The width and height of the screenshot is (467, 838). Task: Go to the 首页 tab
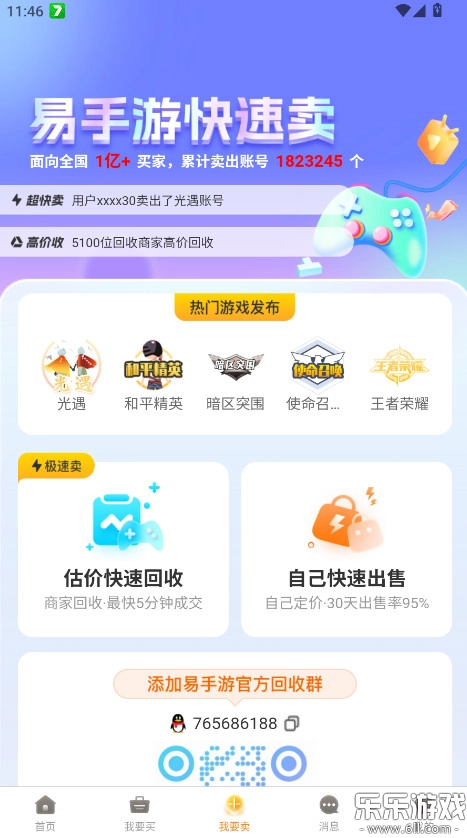click(x=45, y=813)
